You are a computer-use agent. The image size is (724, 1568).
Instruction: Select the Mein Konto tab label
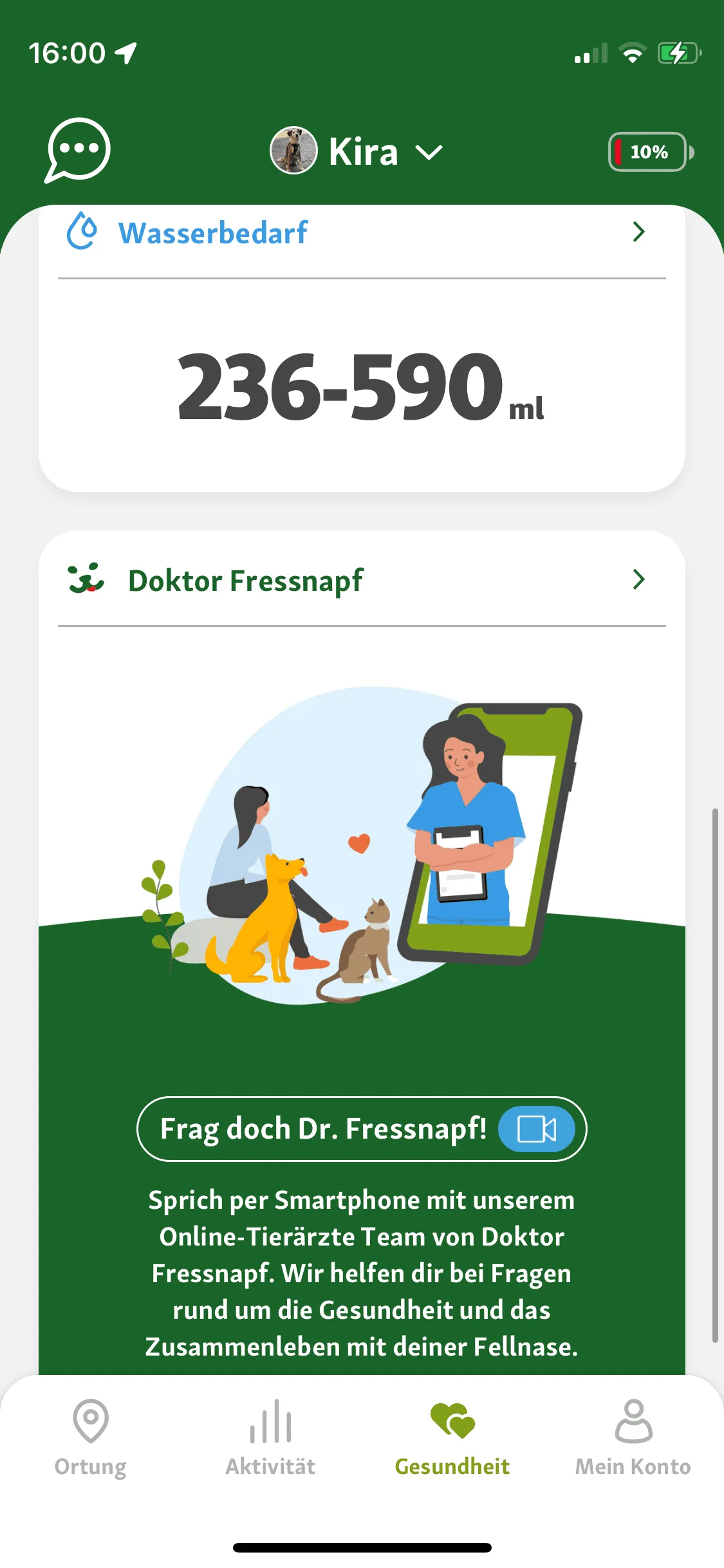[x=633, y=1466]
